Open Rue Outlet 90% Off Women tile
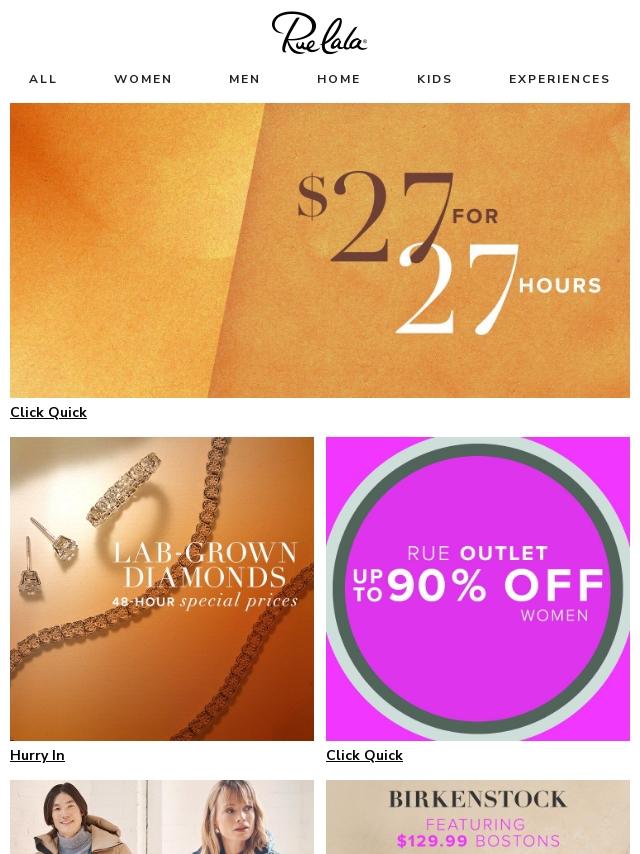The height and width of the screenshot is (854, 640). click(478, 588)
